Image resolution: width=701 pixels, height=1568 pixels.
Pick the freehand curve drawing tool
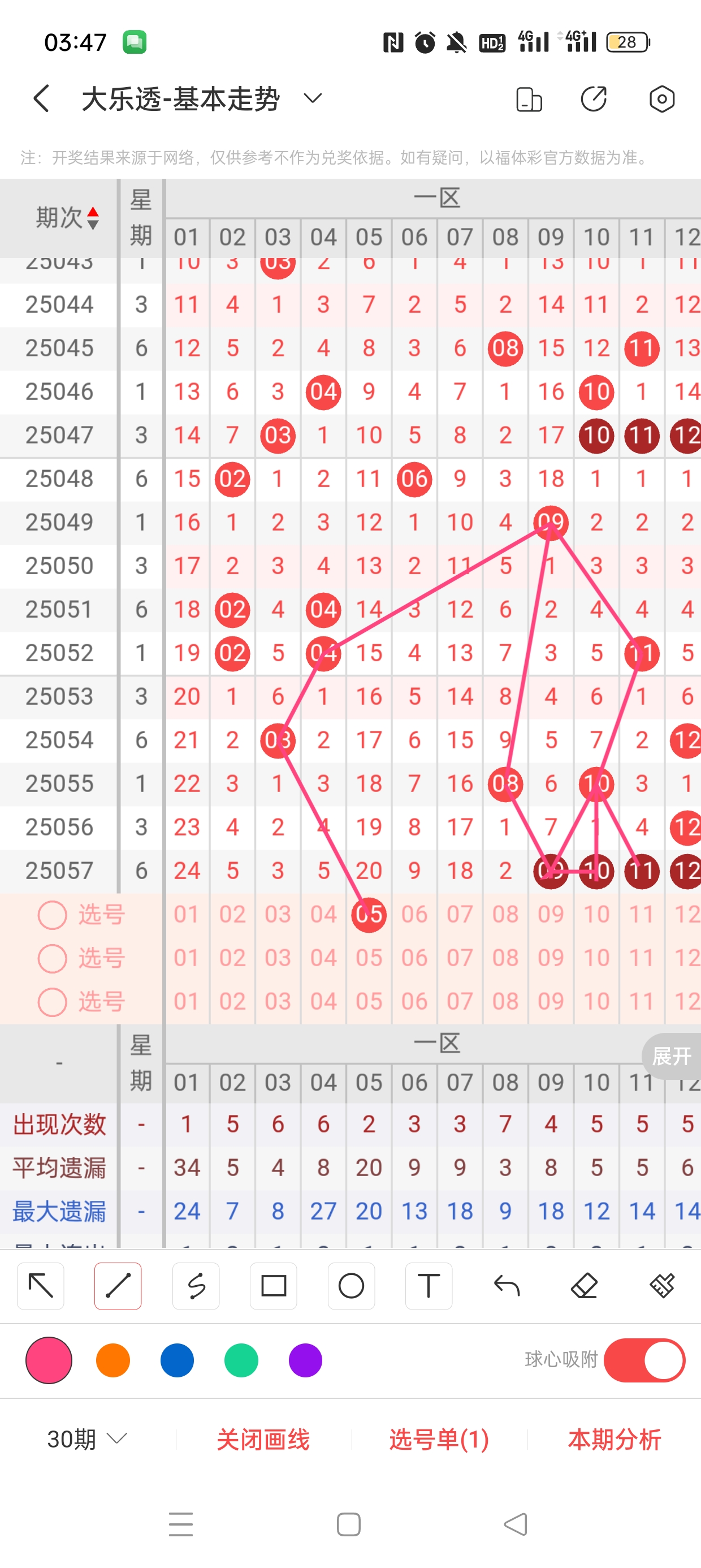pyautogui.click(x=196, y=1286)
